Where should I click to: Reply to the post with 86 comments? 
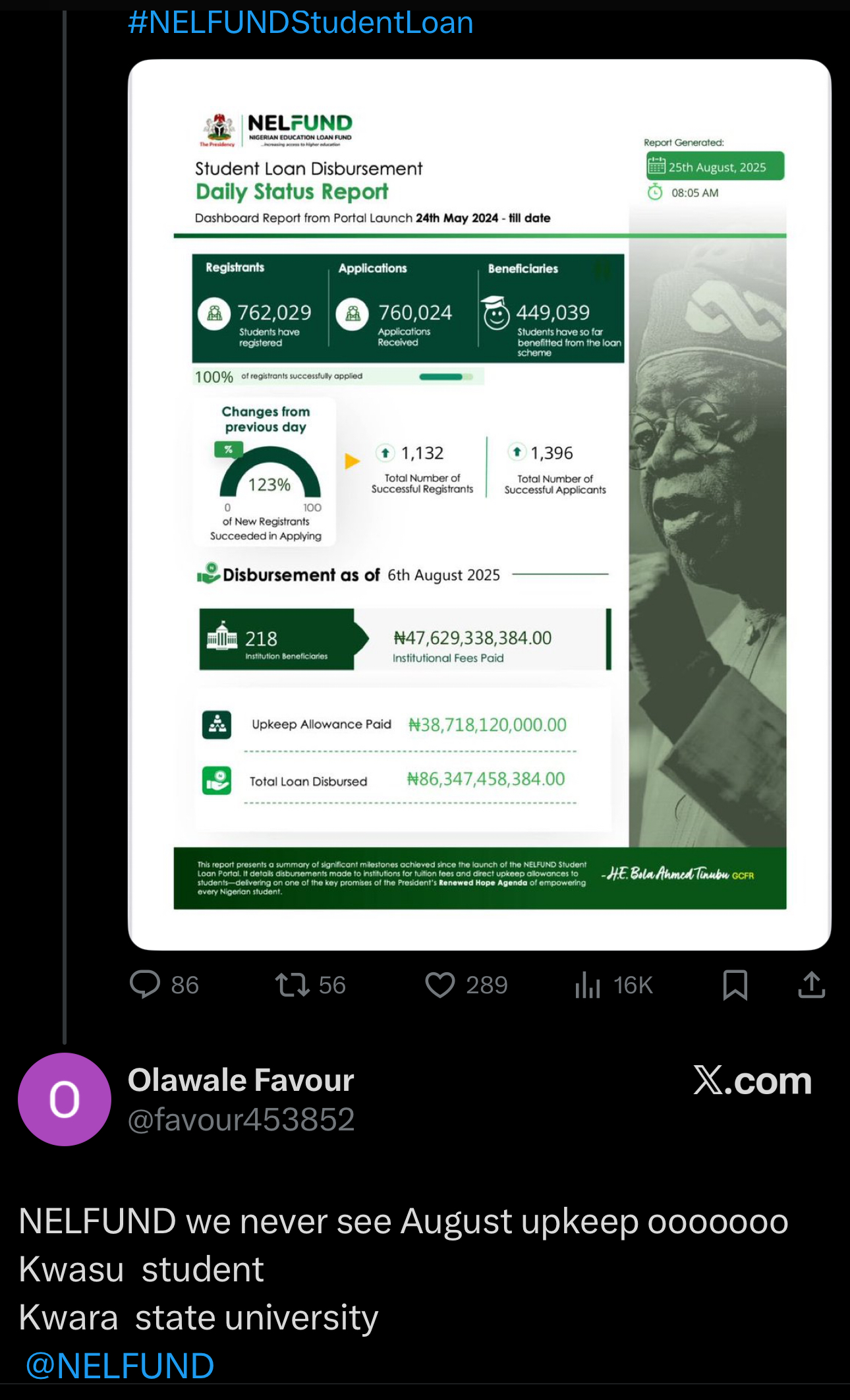point(165,985)
